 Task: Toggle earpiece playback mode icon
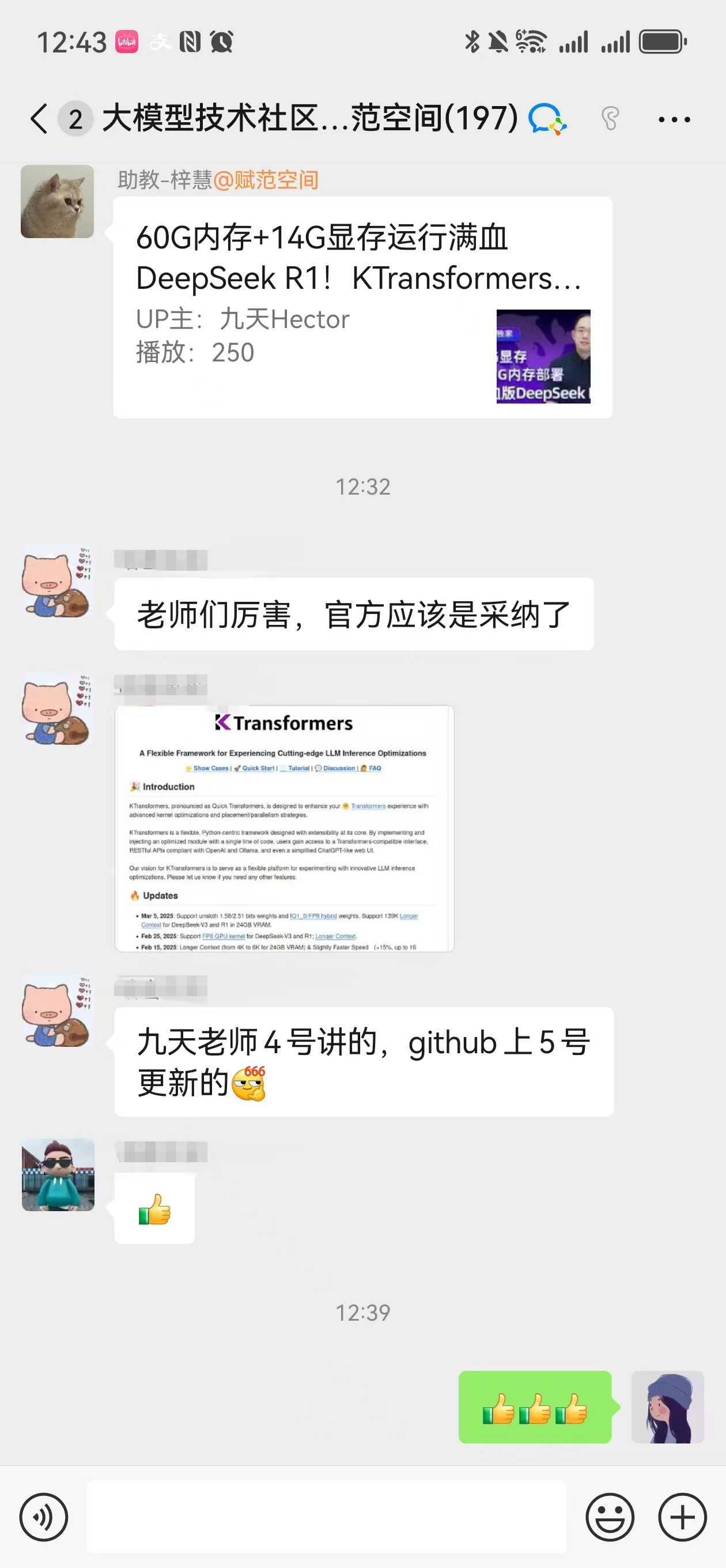click(610, 118)
